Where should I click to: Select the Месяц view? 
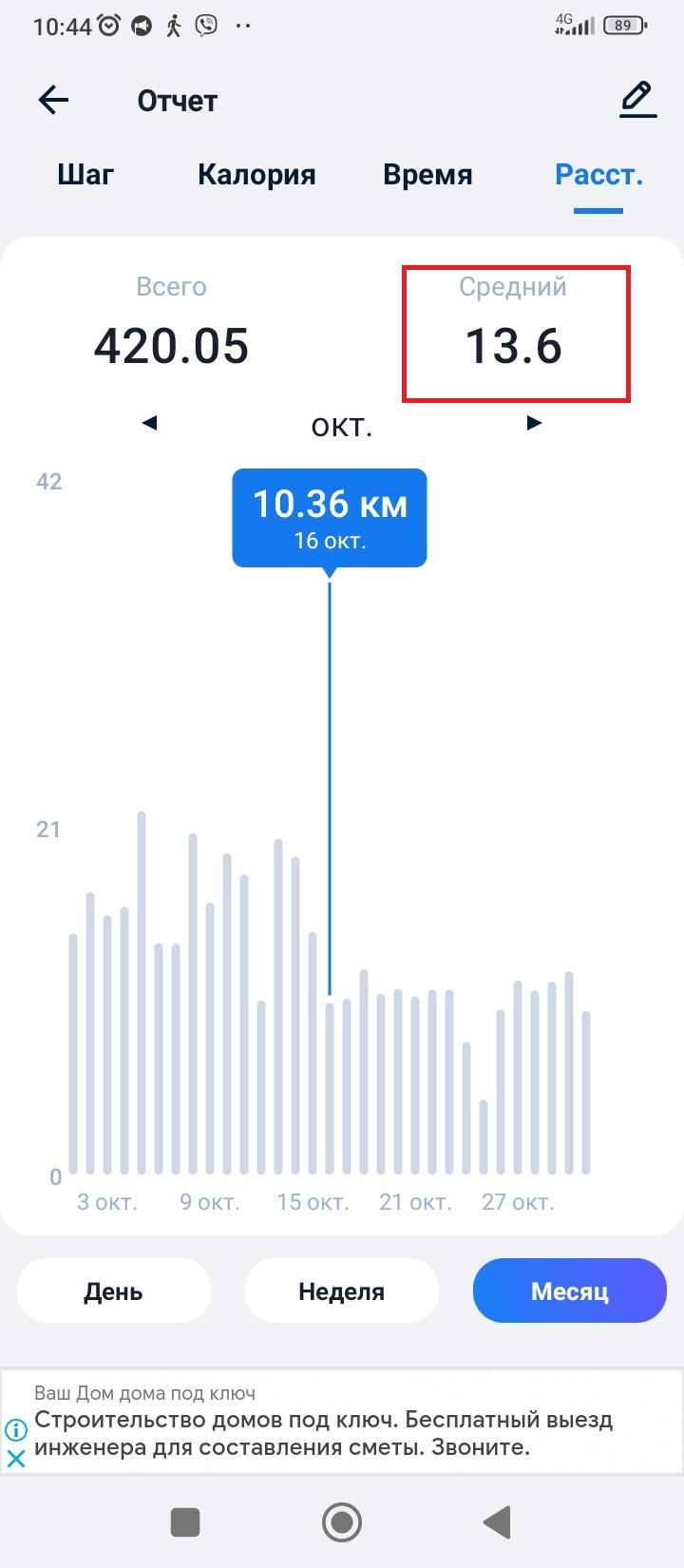pos(570,1291)
